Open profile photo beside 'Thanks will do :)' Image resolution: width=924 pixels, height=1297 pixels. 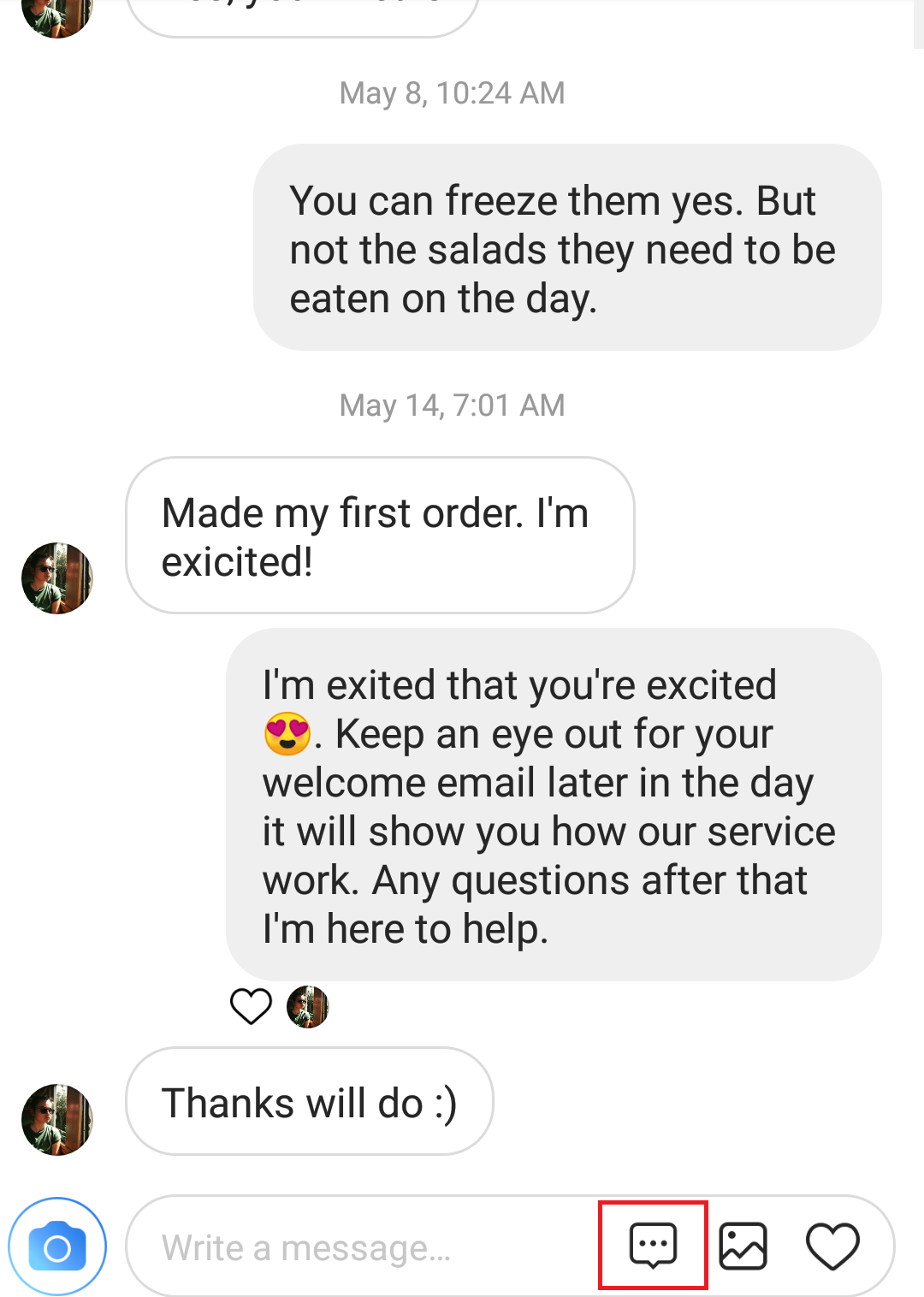57,1120
